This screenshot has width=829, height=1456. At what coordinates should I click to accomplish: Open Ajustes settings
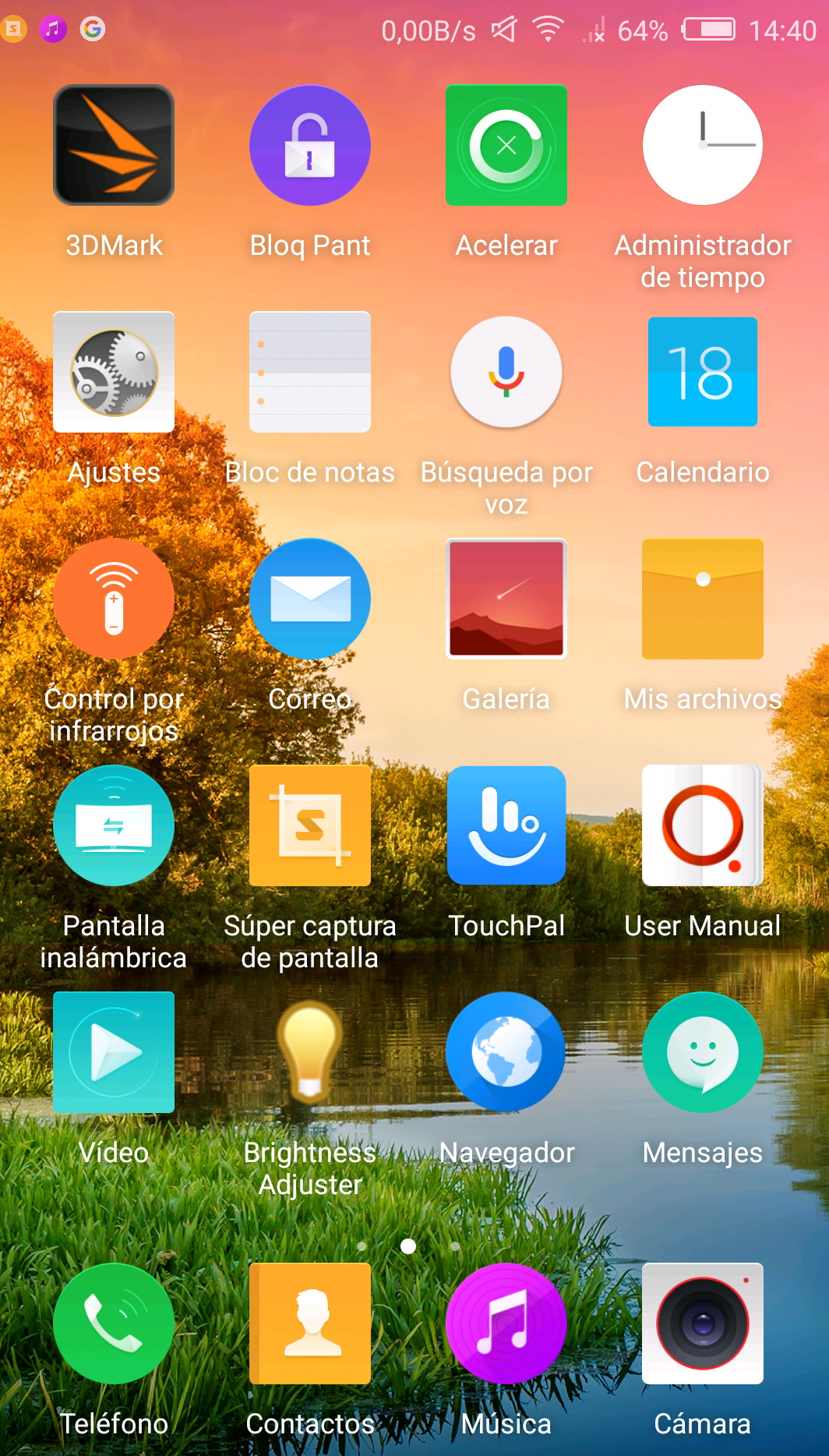point(114,373)
